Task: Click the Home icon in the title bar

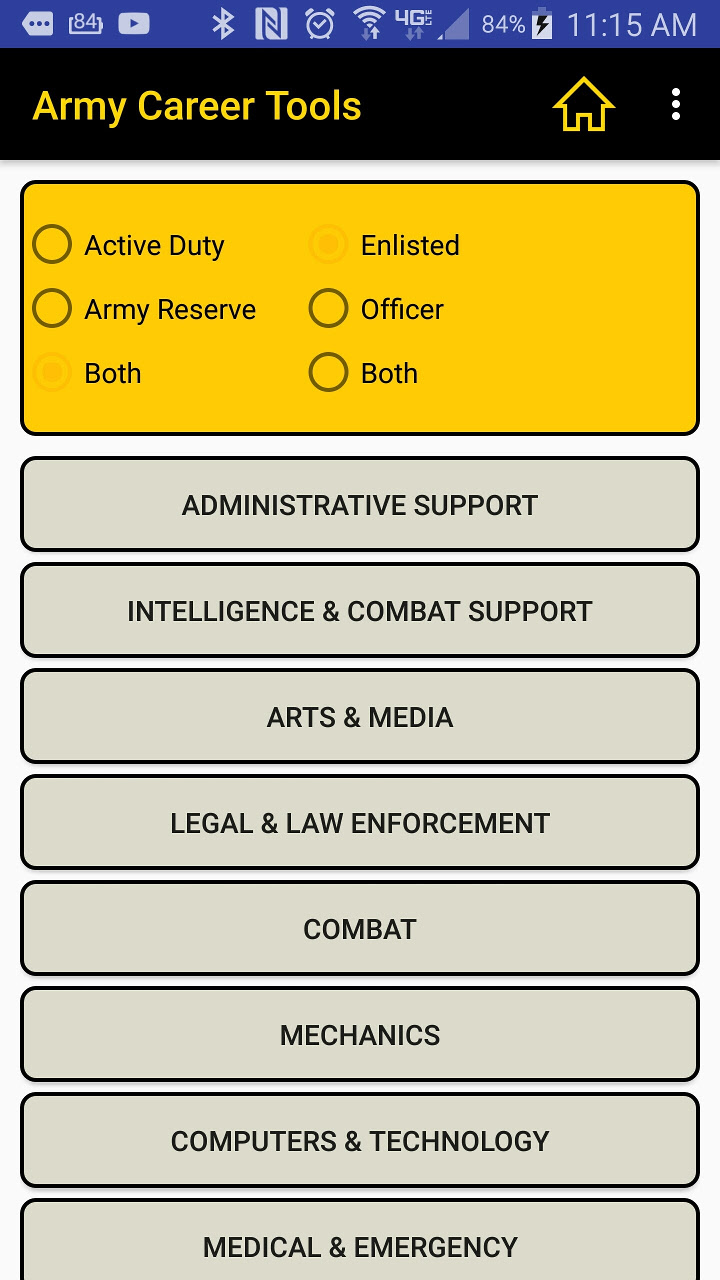Action: (x=583, y=103)
